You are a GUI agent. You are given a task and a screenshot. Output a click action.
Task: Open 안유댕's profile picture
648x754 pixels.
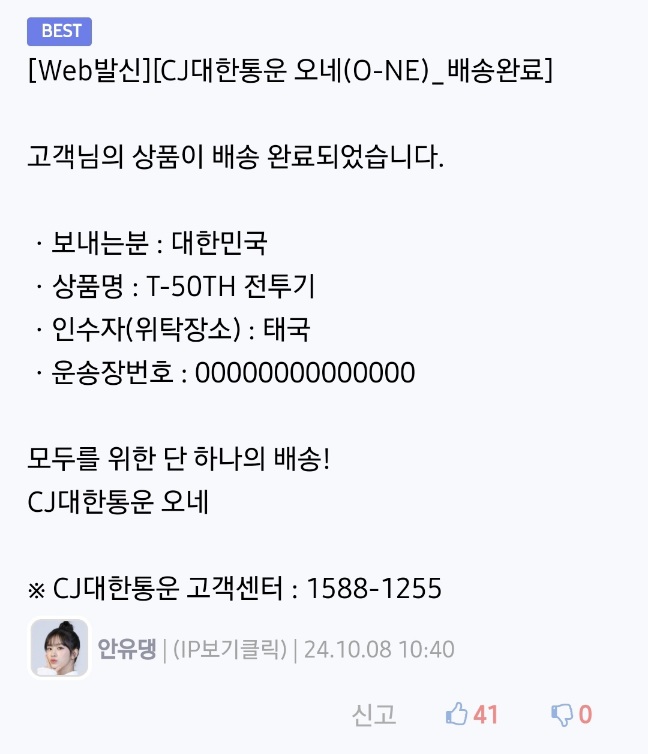pyautogui.click(x=60, y=648)
